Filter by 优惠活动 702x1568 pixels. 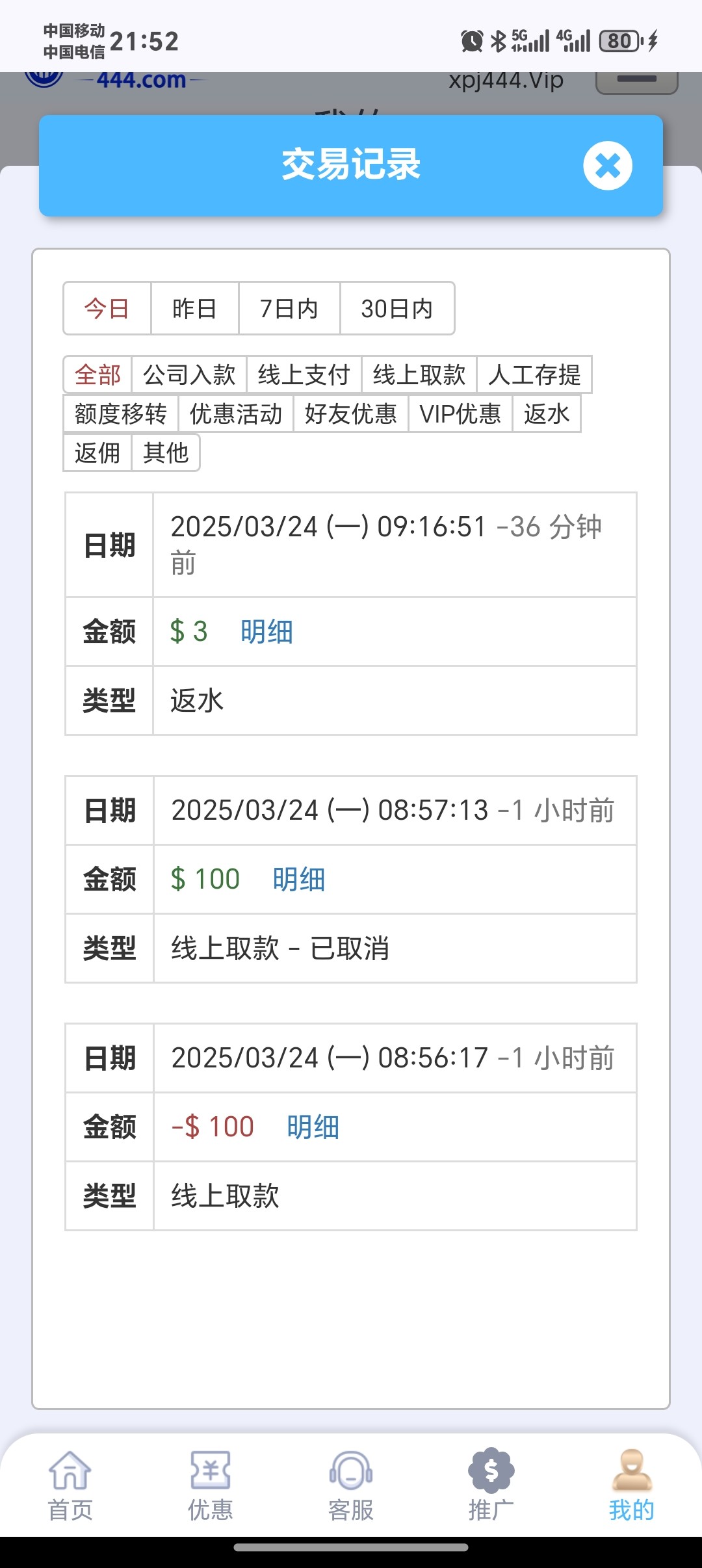[236, 413]
